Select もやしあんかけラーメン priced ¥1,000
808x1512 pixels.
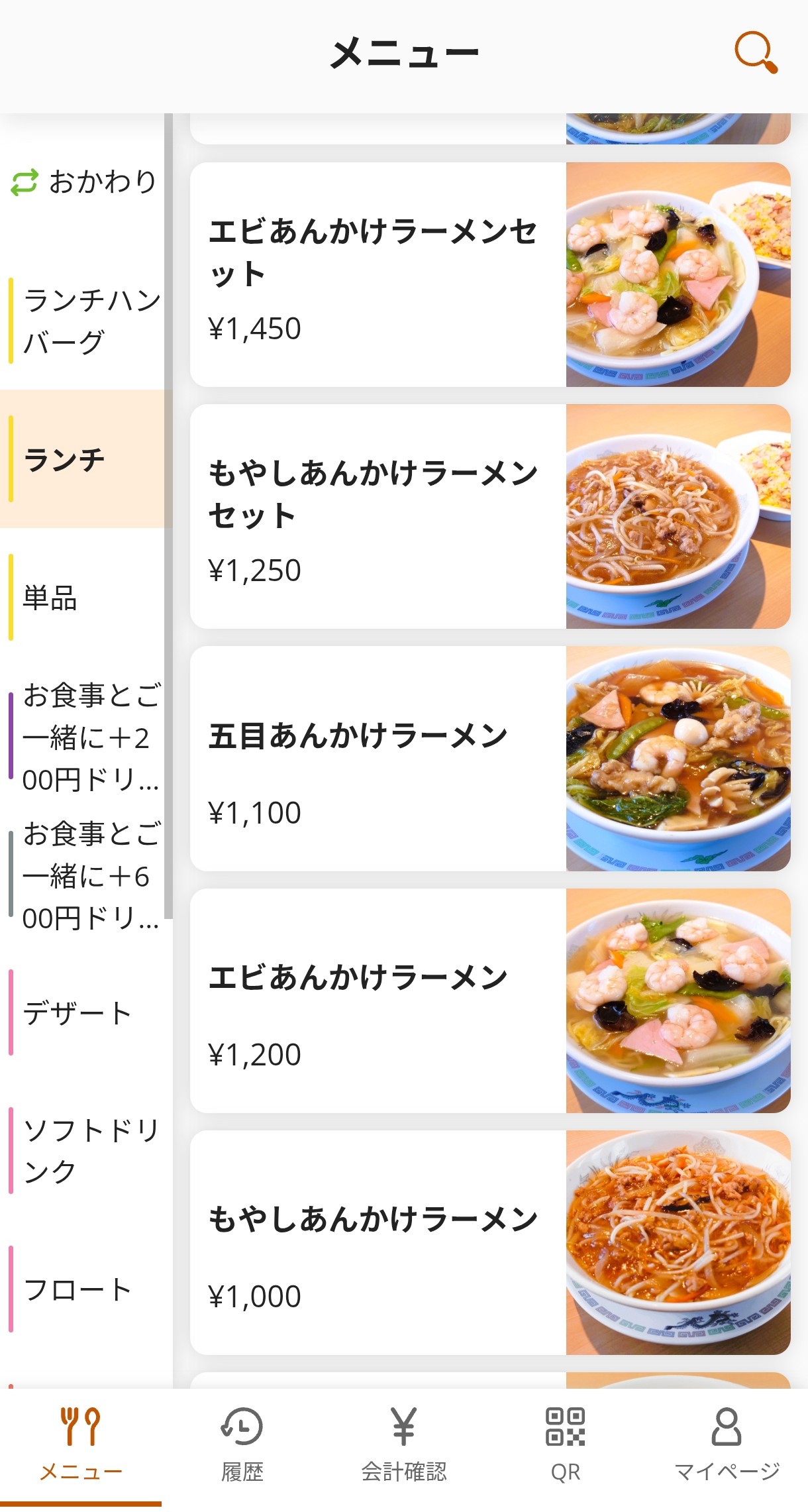490,1242
